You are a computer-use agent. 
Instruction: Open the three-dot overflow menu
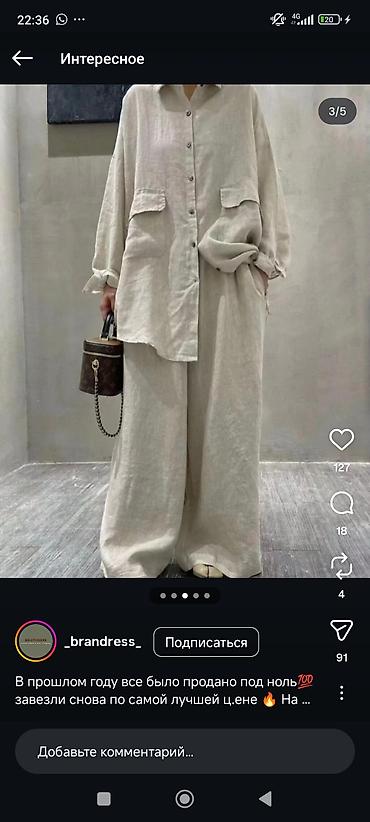coord(342,693)
